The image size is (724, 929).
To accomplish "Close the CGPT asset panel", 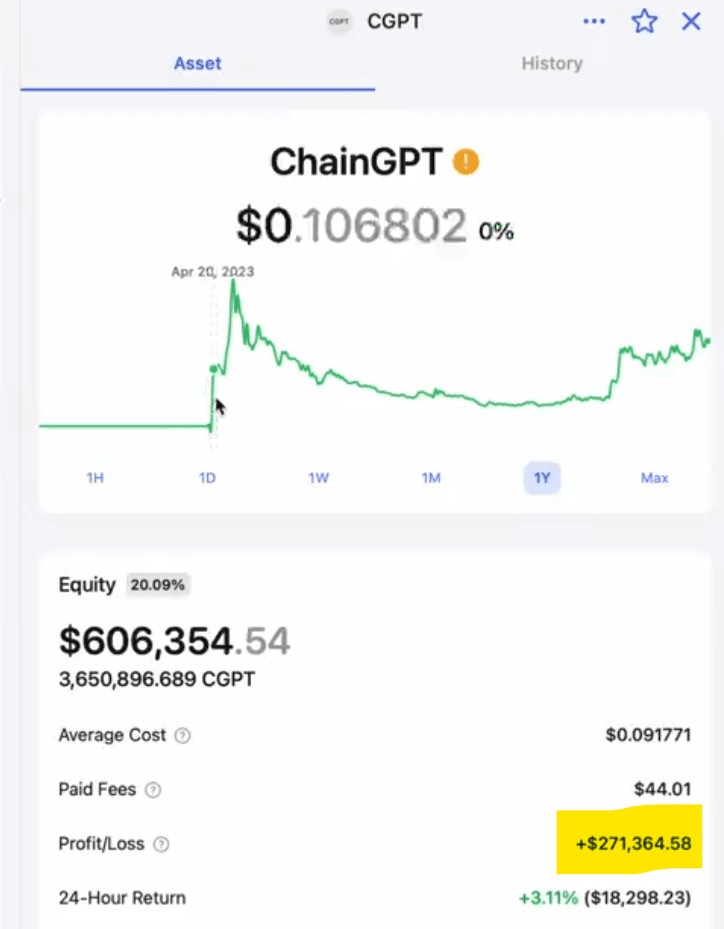I will pyautogui.click(x=691, y=21).
